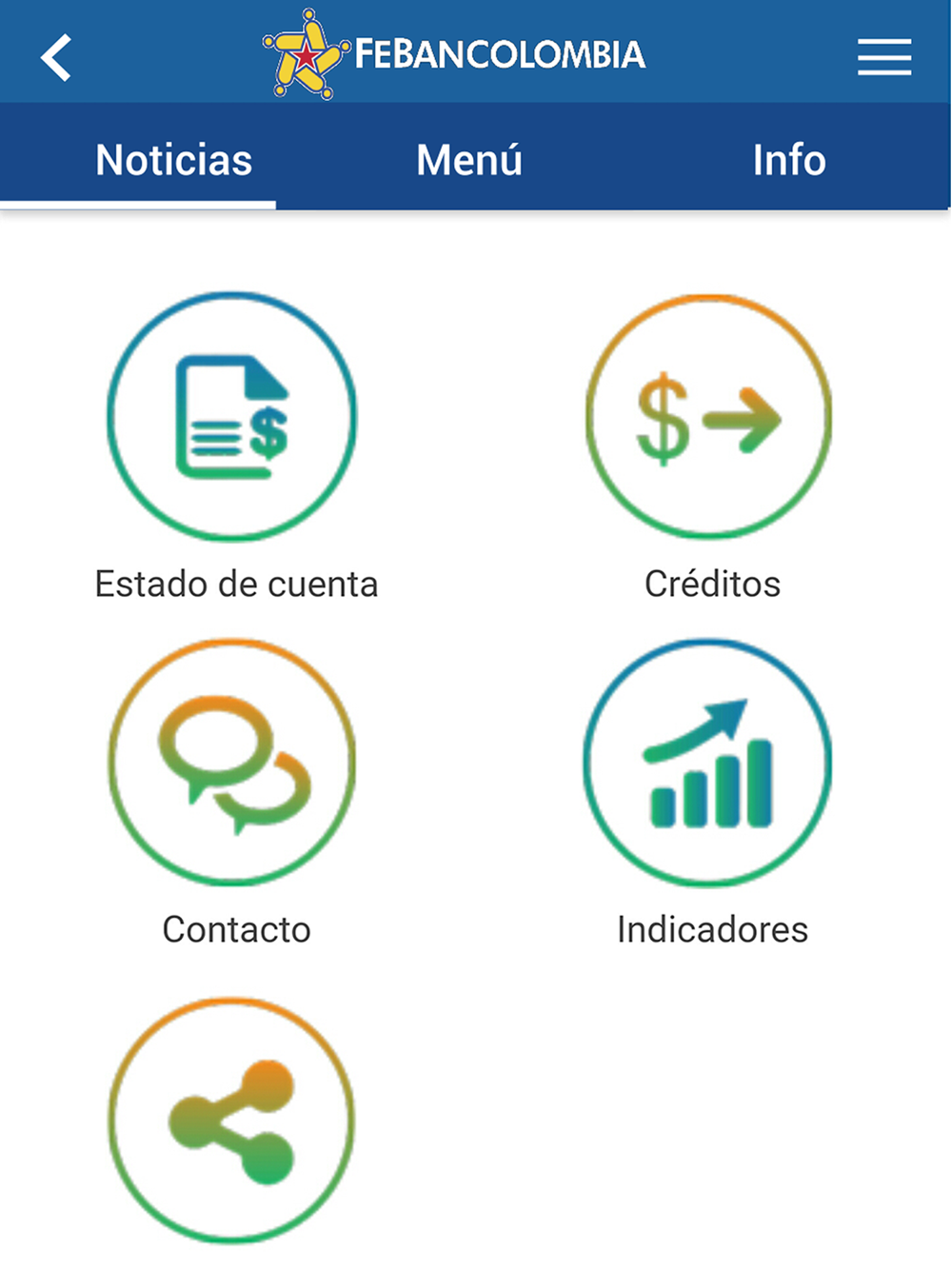Tap the share icon tile
The width and height of the screenshot is (952, 1270).
pos(232,1121)
